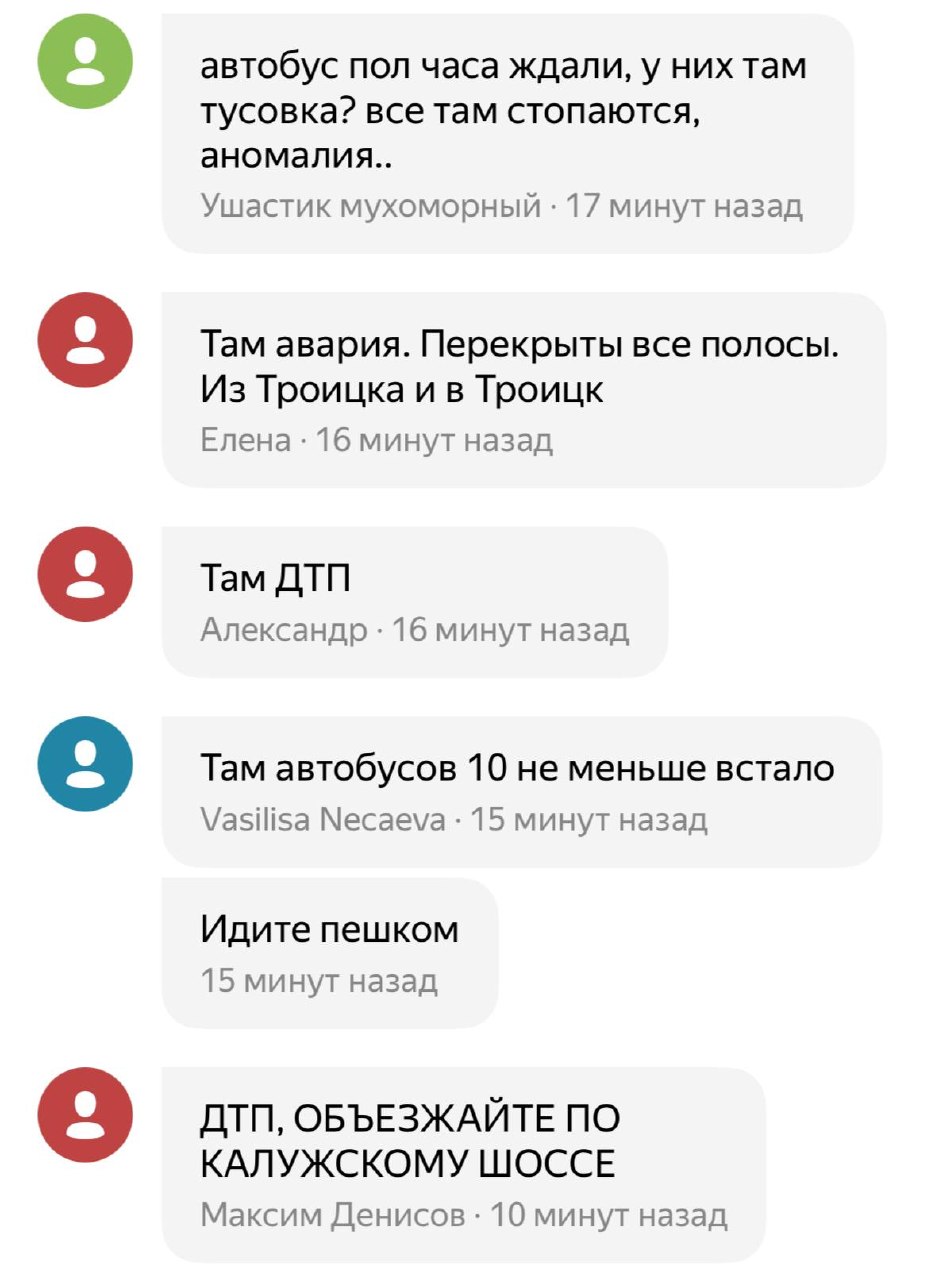Open Максим Денисов's profile avatar
The width and height of the screenshot is (935, 1280).
click(85, 1114)
